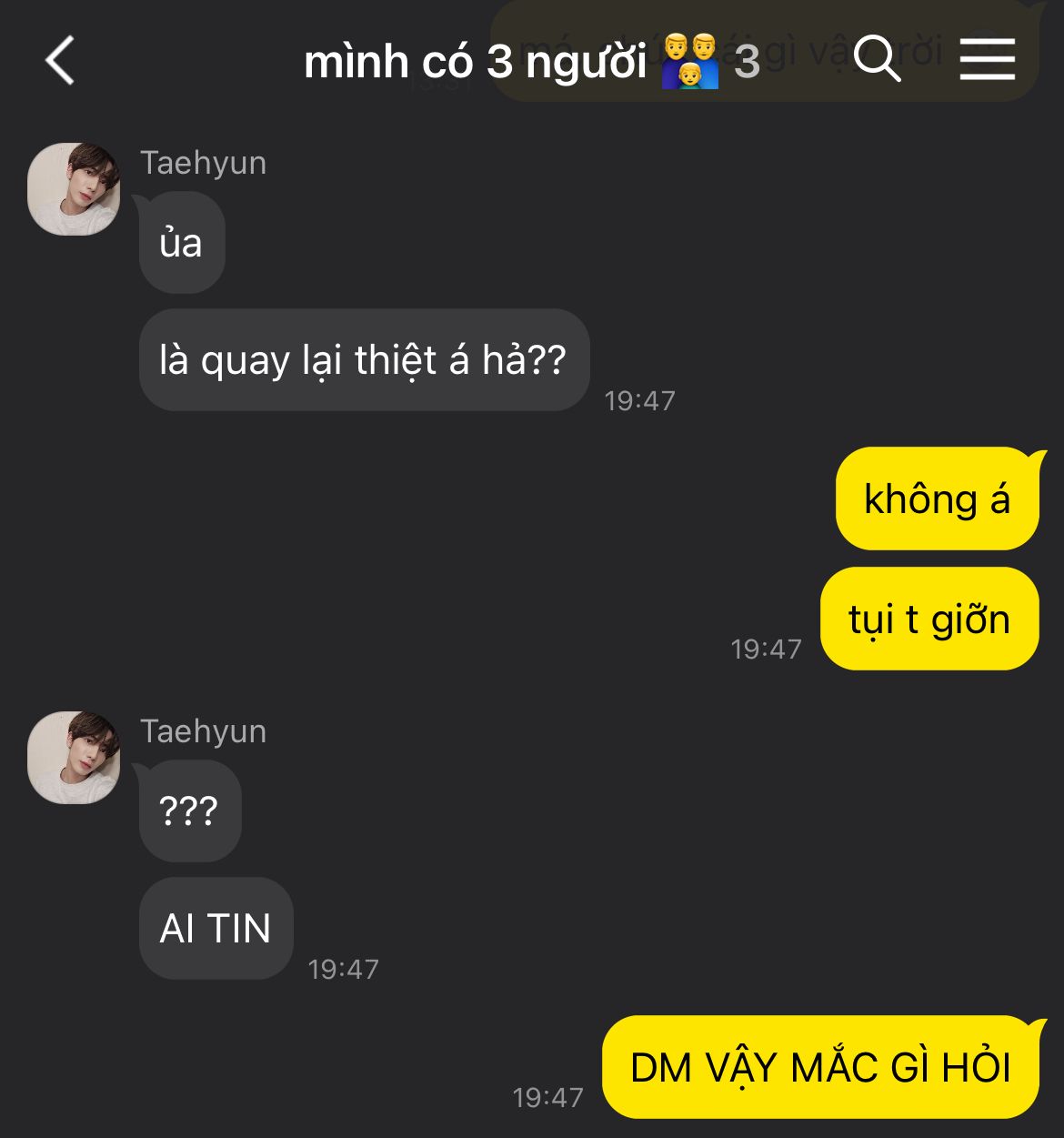Open Taehyun's avatar beside the "???" message
The height and width of the screenshot is (1138, 1064).
point(74,758)
